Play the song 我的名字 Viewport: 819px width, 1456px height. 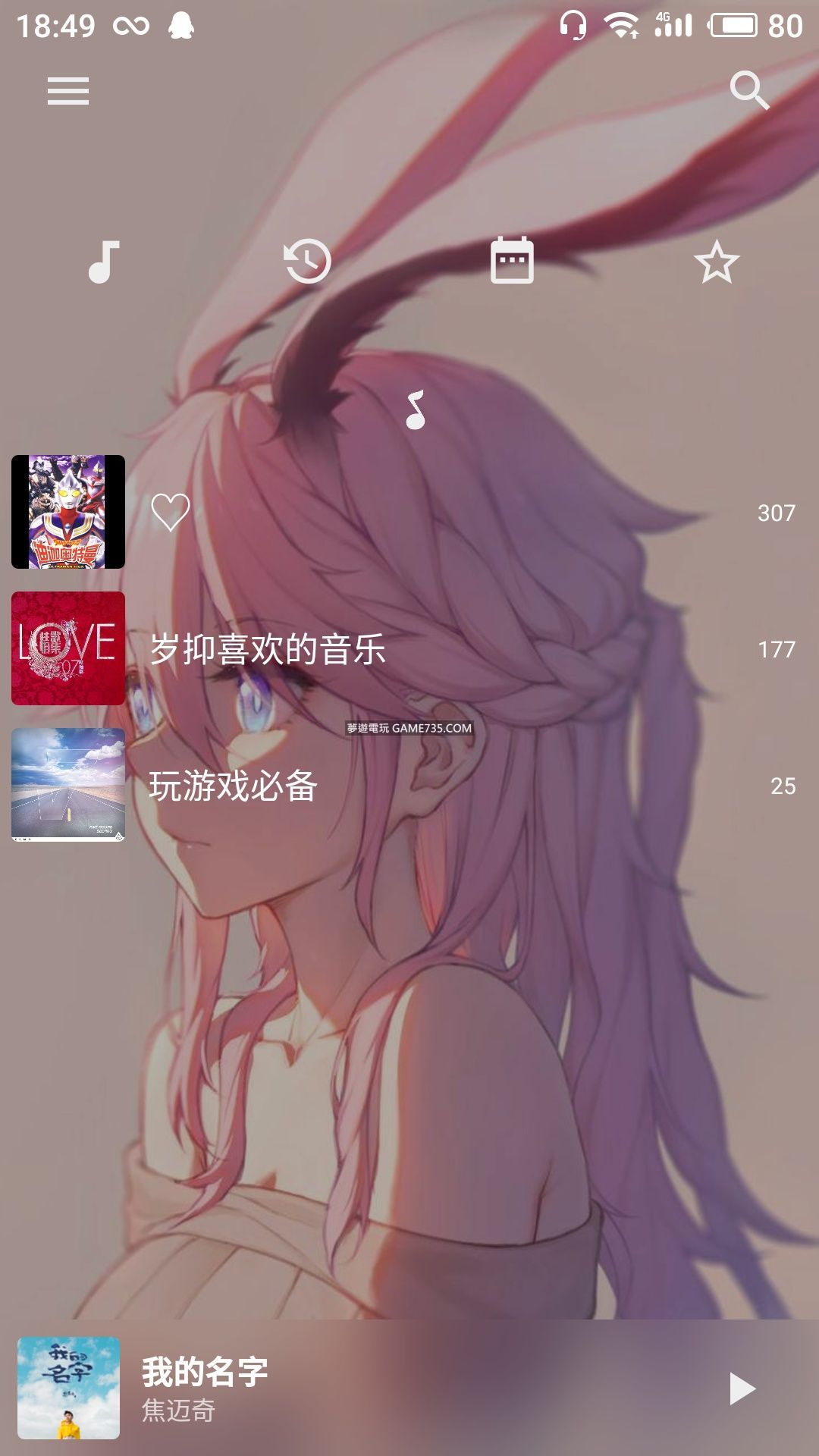coord(741,1389)
